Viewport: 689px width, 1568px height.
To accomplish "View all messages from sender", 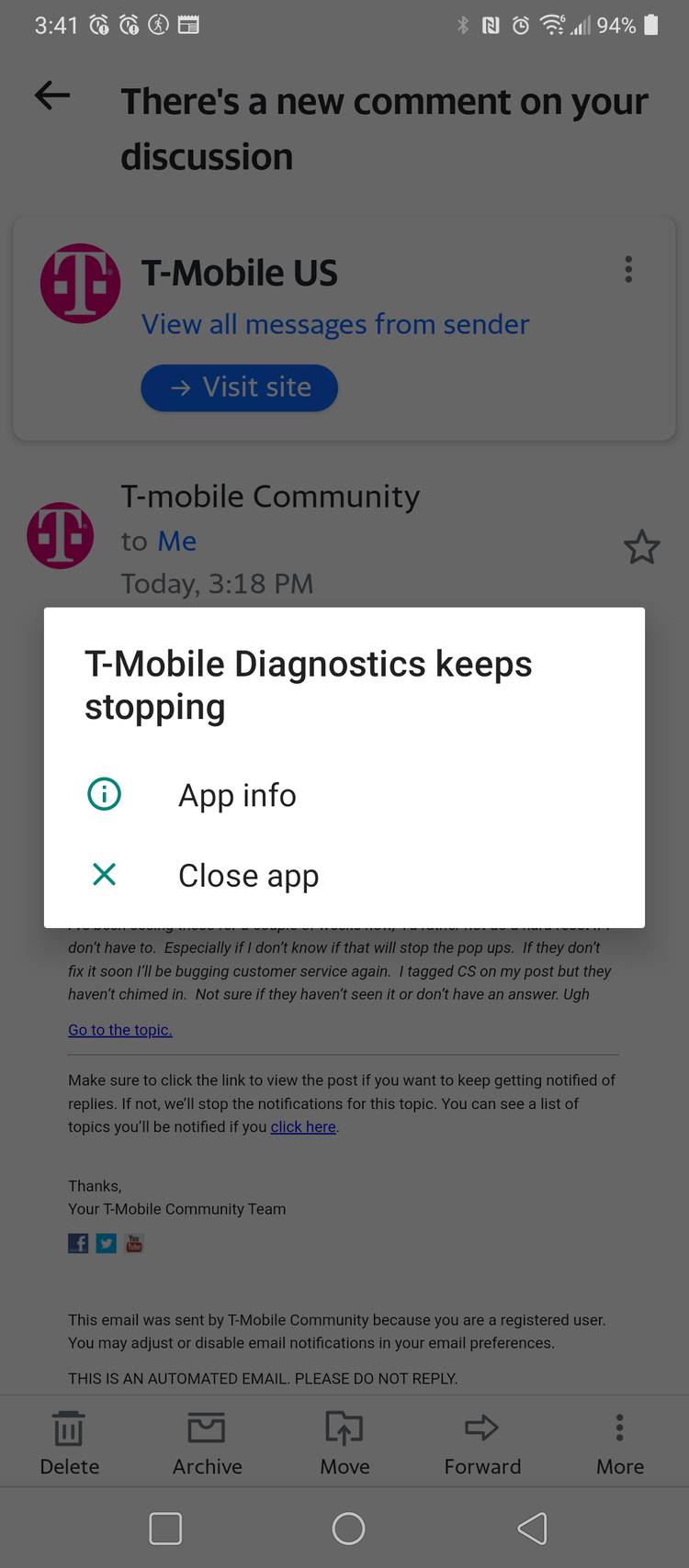I will click(x=335, y=324).
